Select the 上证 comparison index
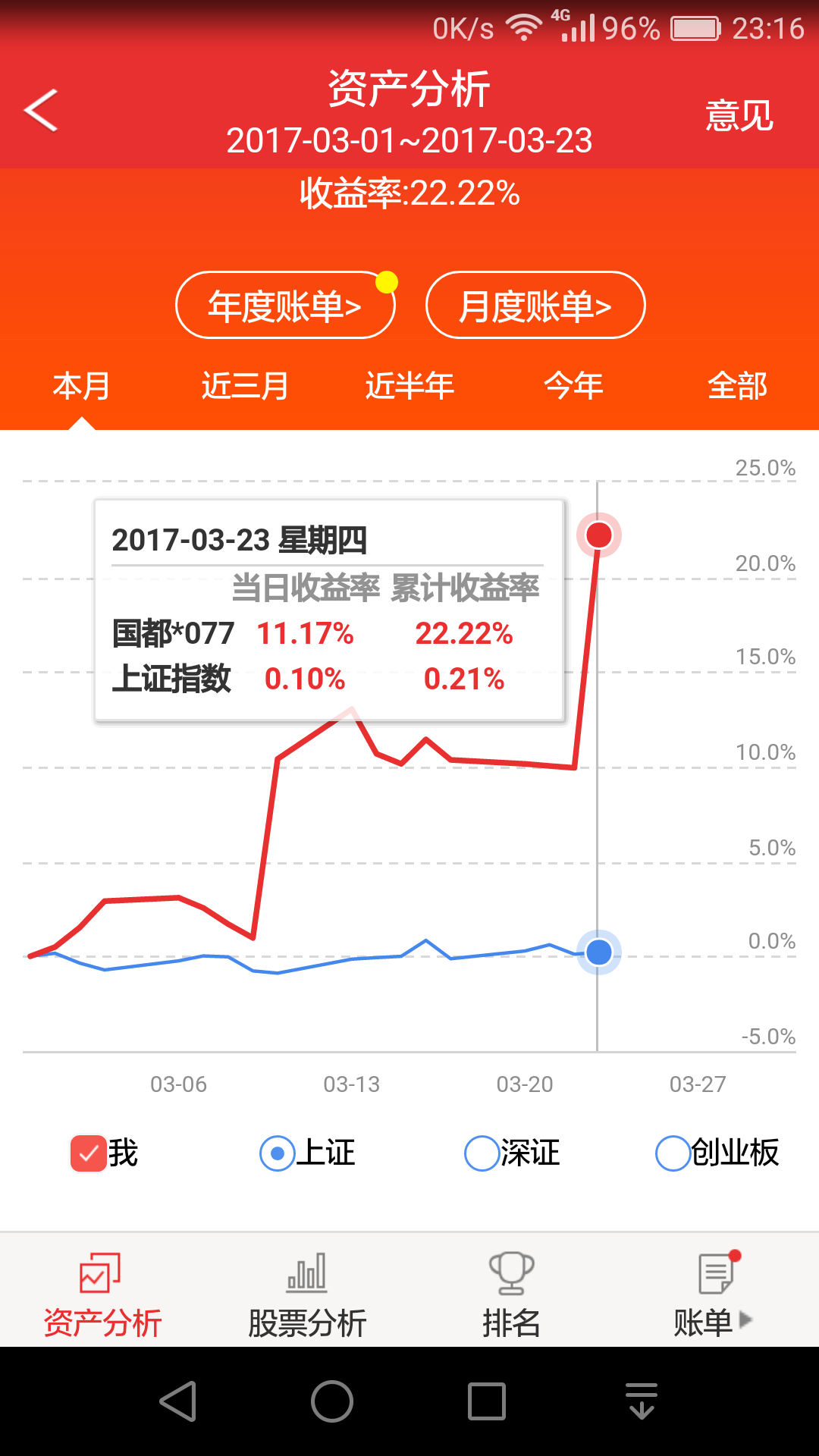This screenshot has width=819, height=1456. [x=278, y=1153]
